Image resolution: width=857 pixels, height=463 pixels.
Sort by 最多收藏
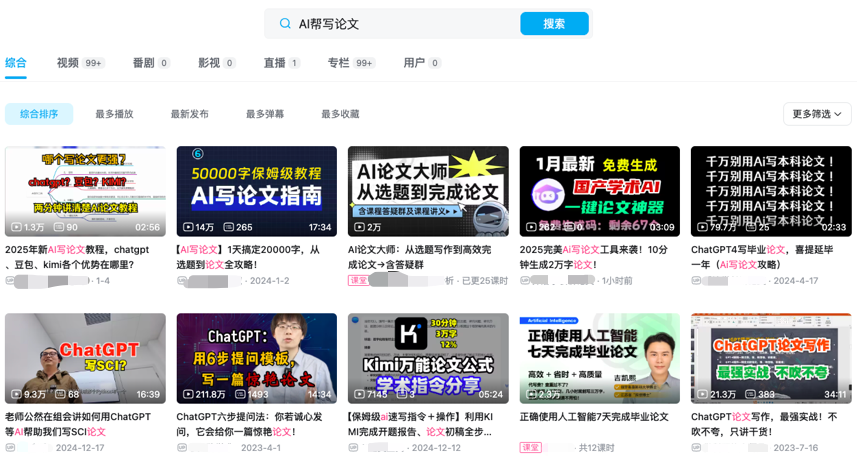click(340, 114)
